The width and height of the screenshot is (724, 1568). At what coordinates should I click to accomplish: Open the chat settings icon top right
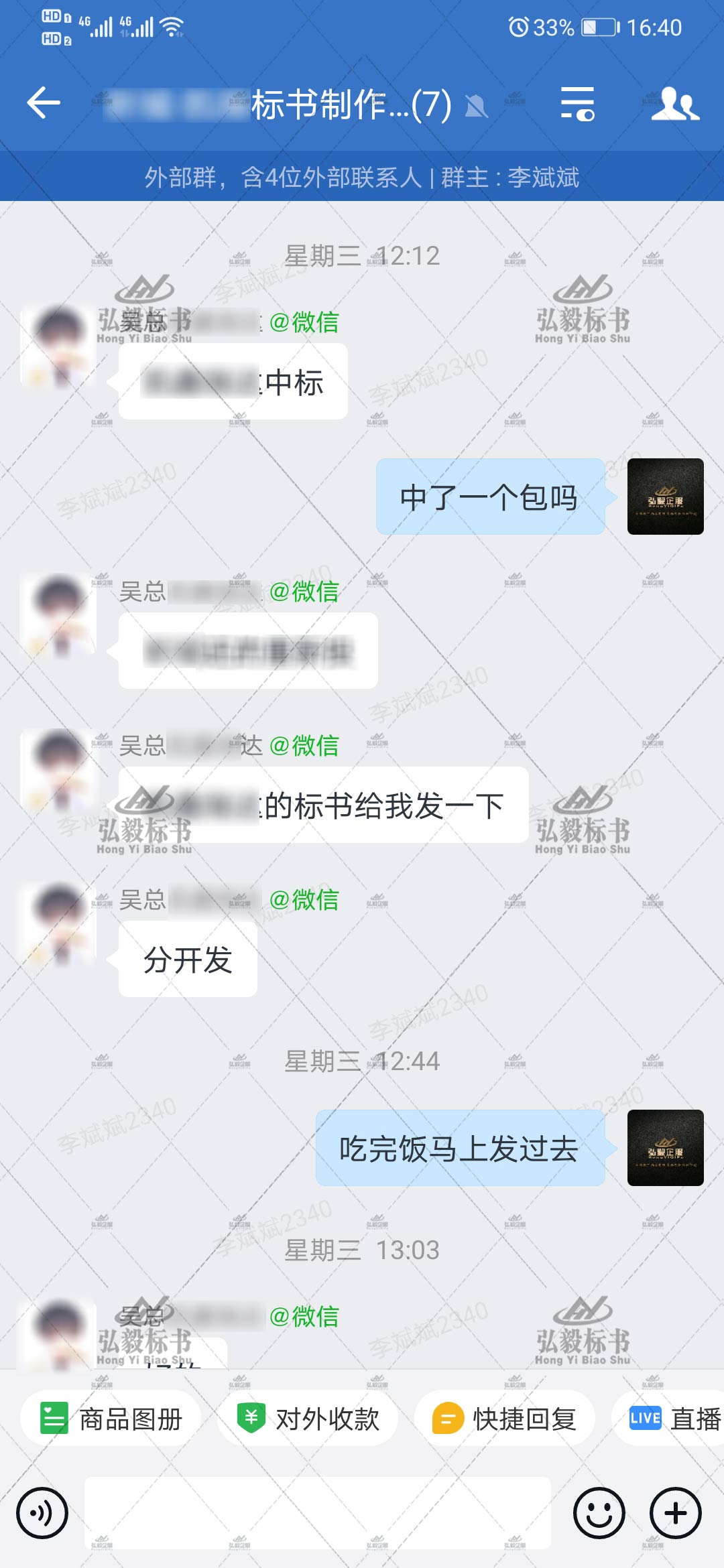coord(578,104)
